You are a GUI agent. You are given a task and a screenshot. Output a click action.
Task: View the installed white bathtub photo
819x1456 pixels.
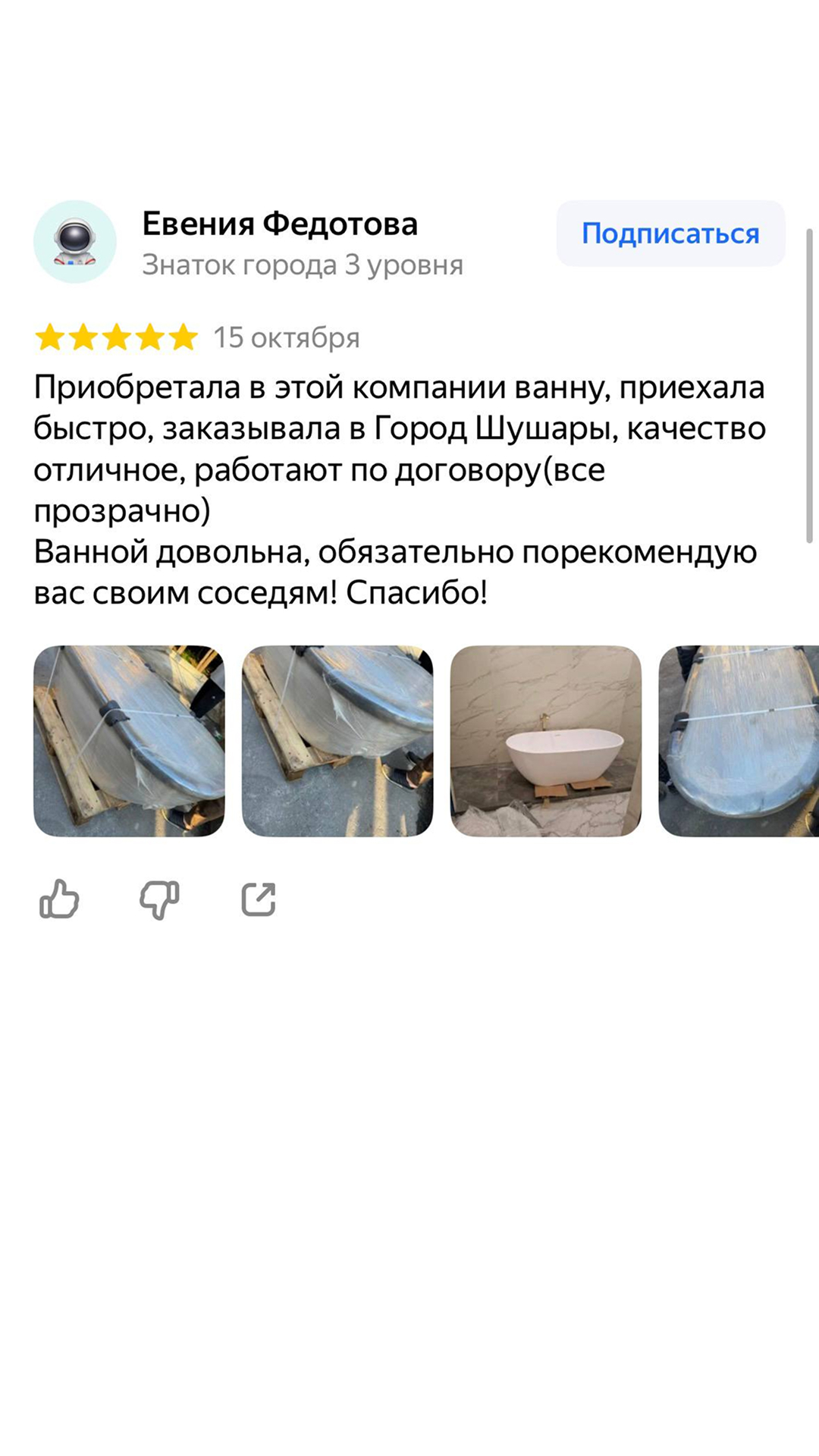pyautogui.click(x=546, y=741)
